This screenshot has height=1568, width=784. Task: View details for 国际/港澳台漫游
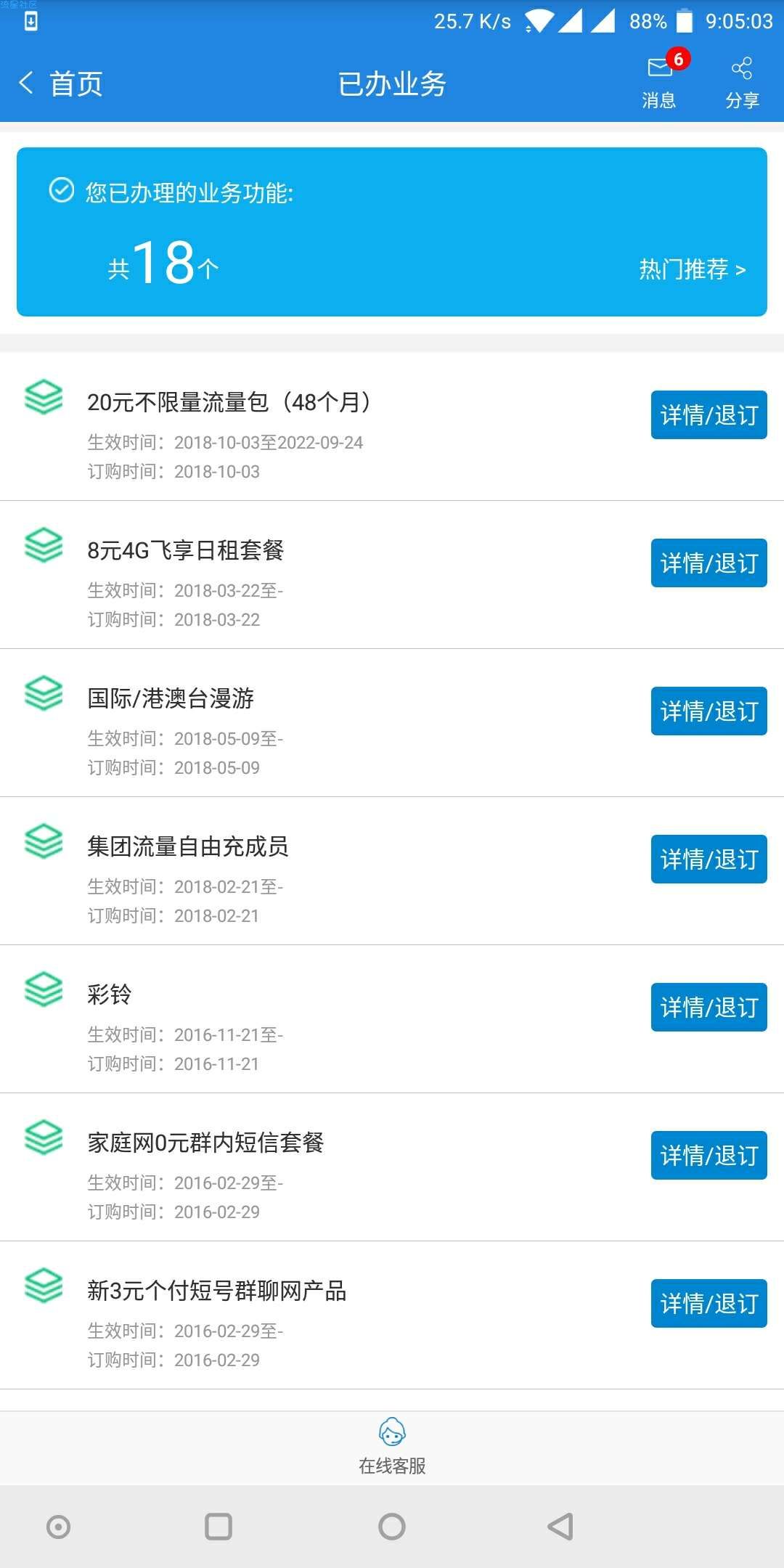point(709,711)
